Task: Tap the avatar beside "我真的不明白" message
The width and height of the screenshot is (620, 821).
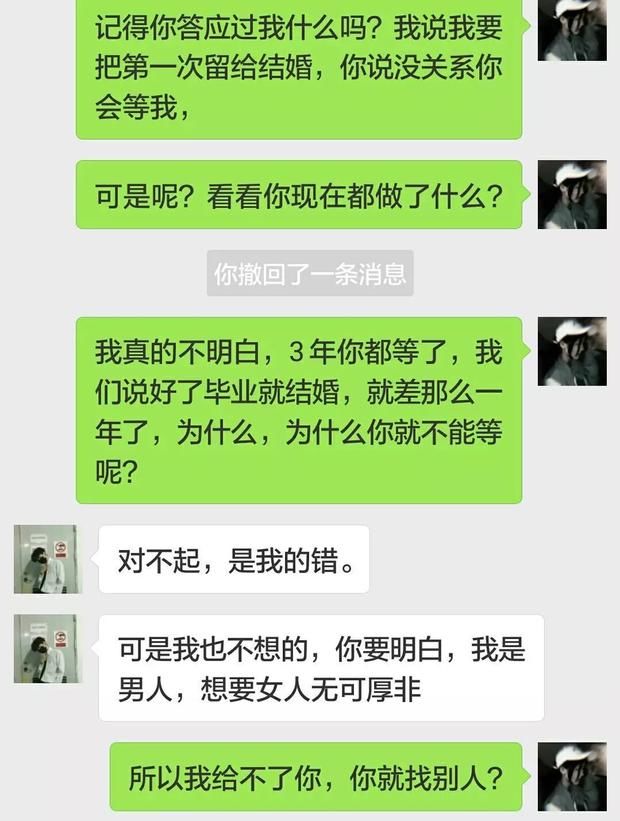Action: tap(572, 352)
